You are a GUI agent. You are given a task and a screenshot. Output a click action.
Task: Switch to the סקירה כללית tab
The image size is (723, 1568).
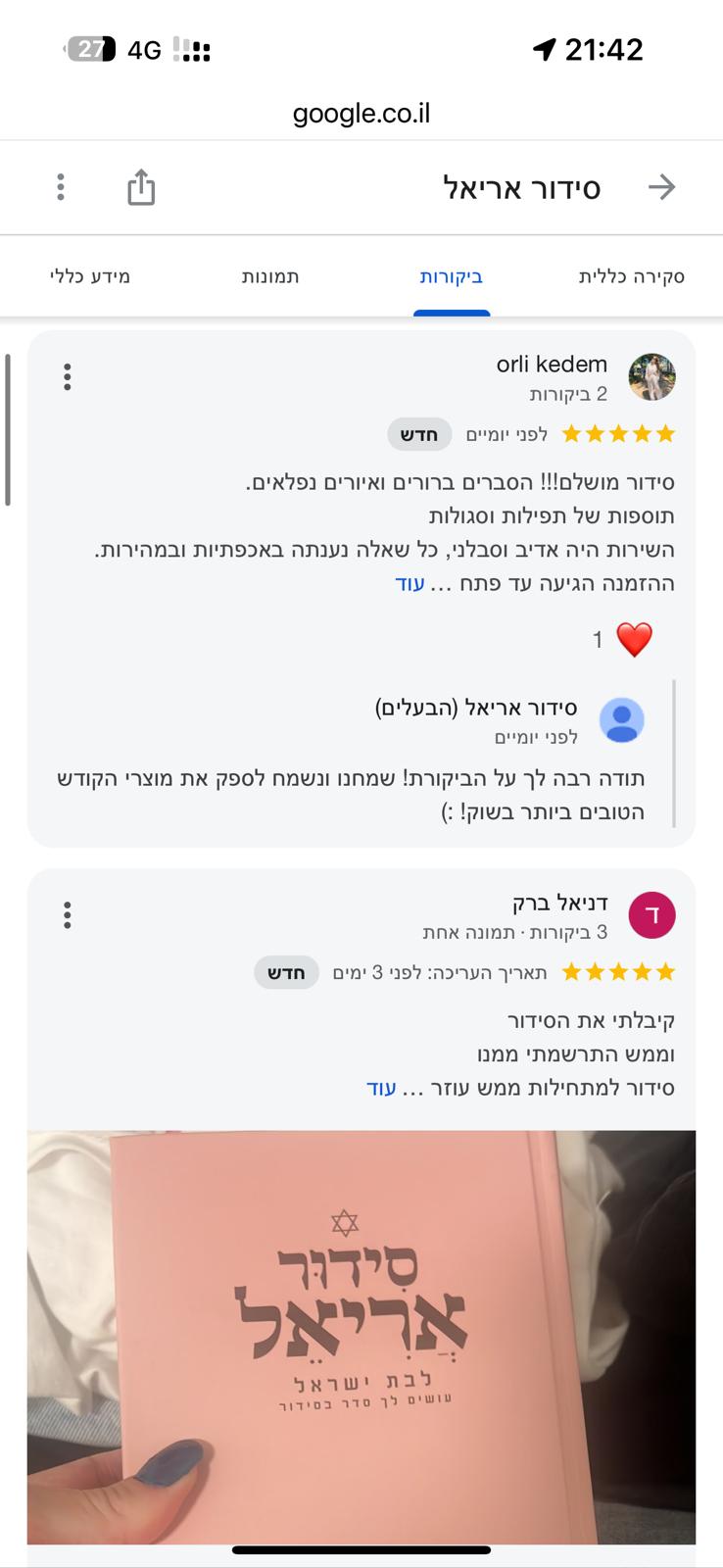click(x=631, y=276)
